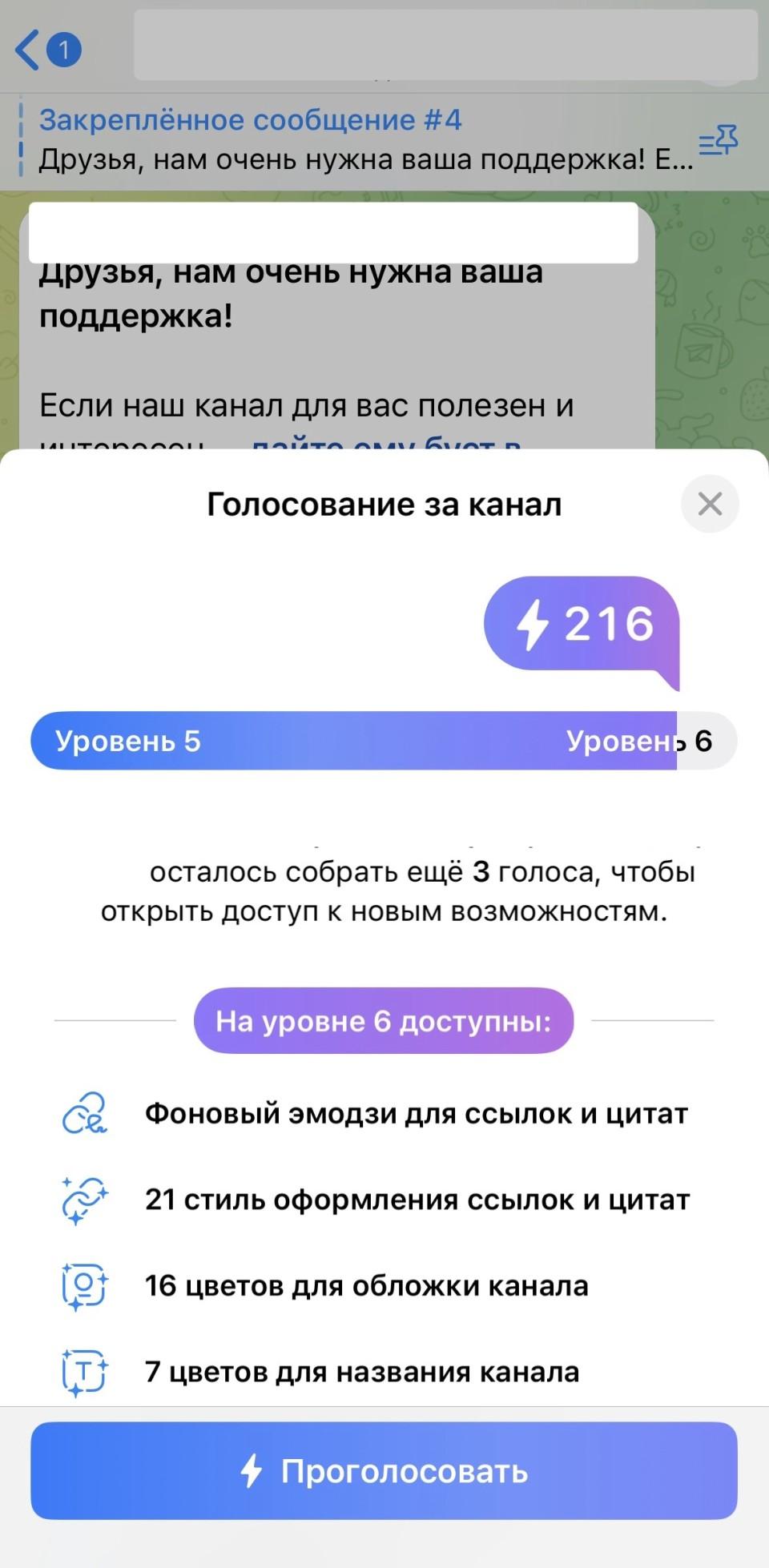
Task: Close the Голосование за канал sheet
Action: point(710,504)
